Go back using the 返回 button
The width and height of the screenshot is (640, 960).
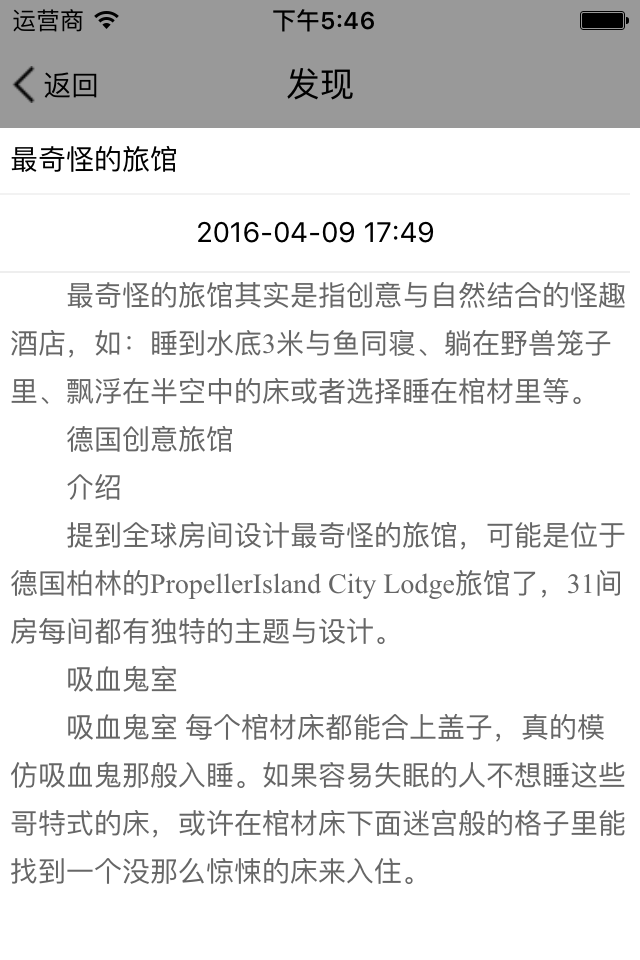point(56,86)
